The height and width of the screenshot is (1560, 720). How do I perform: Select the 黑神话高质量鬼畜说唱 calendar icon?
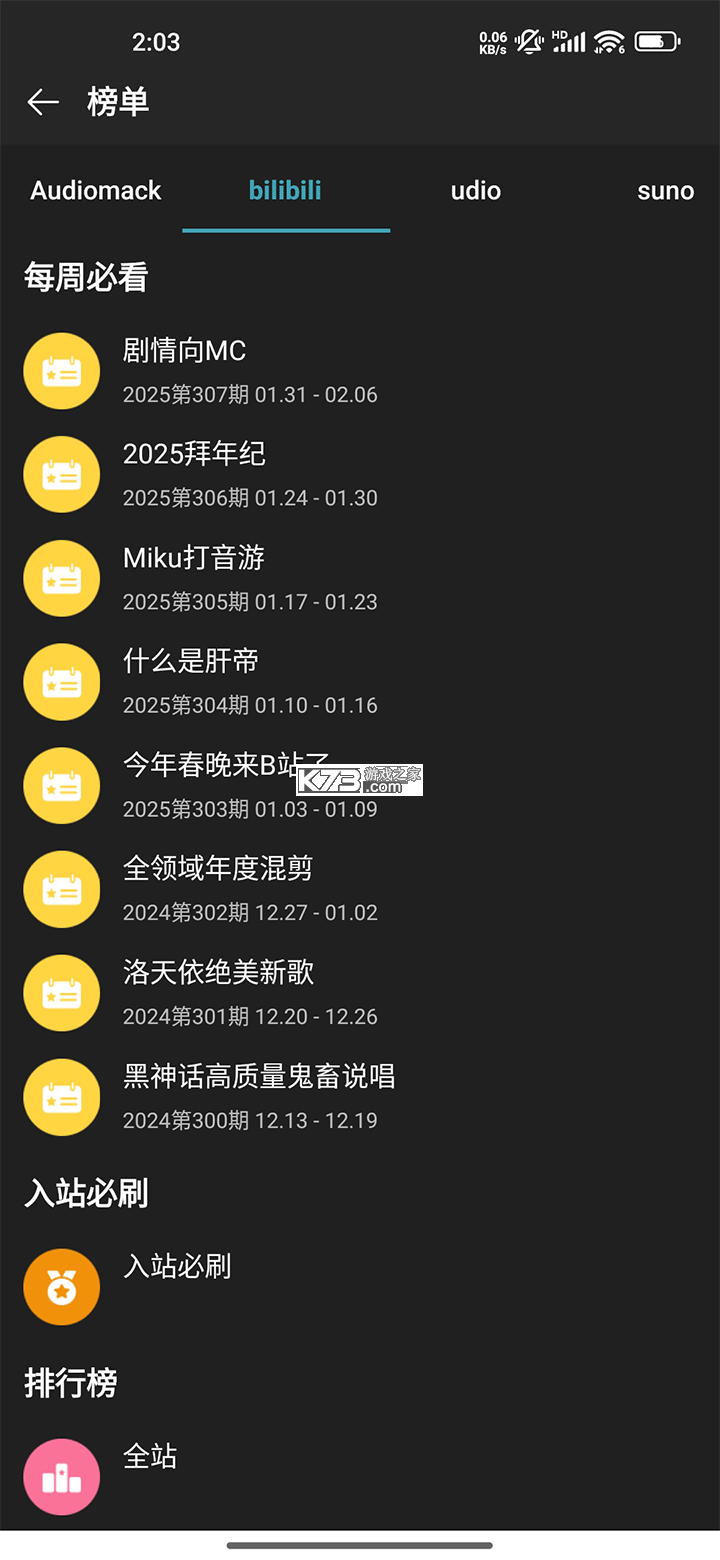coord(61,1097)
